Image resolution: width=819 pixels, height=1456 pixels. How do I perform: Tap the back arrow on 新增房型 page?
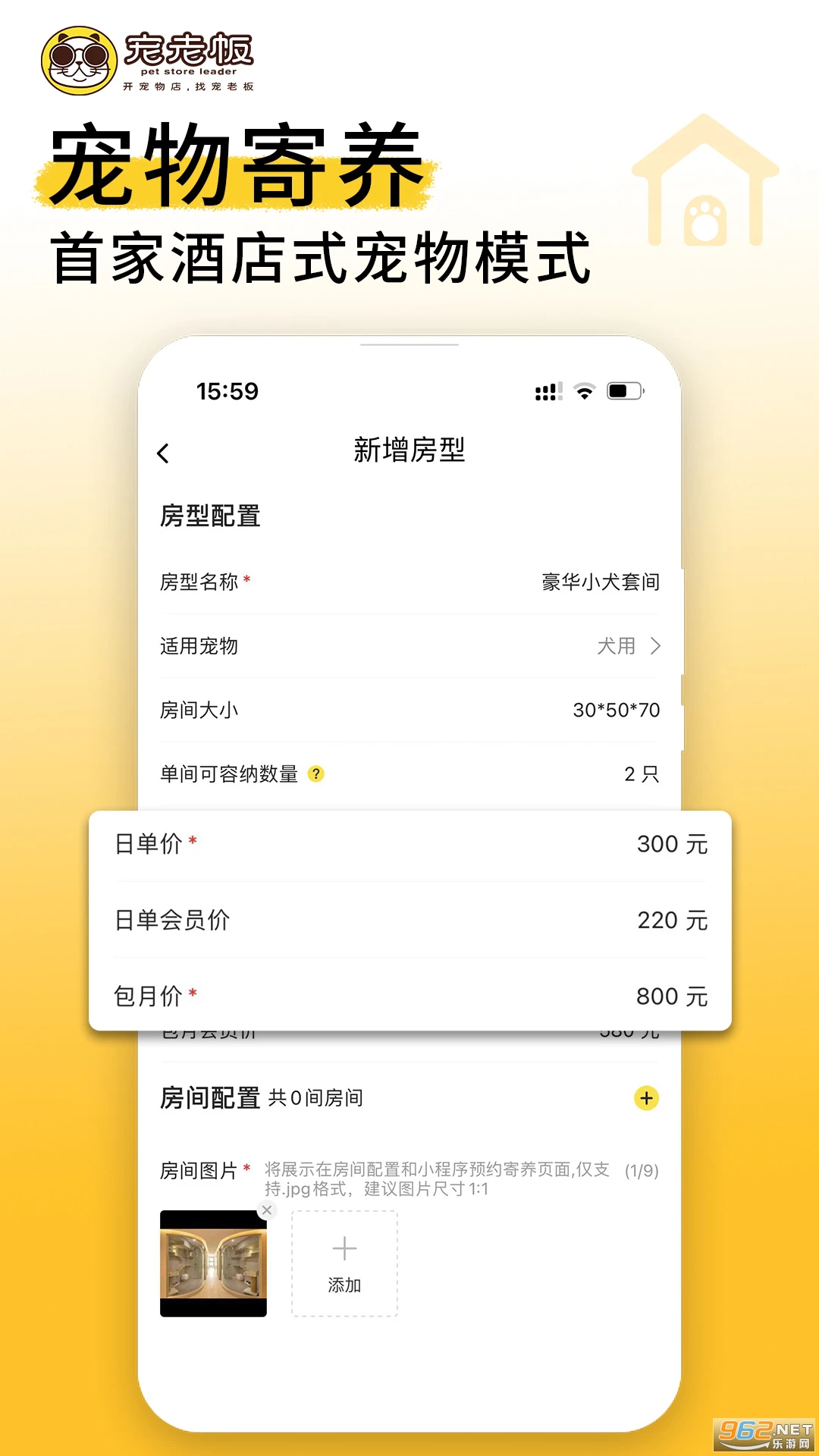click(163, 452)
